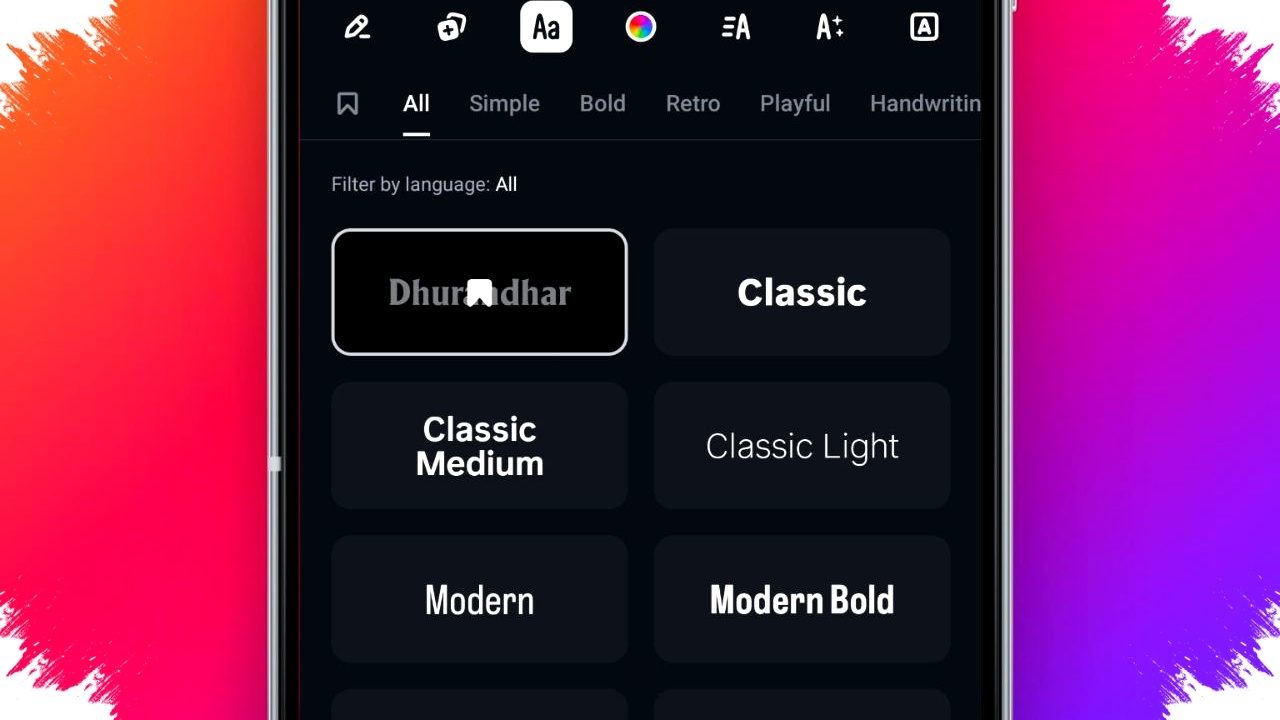Select the Aa font style tool
Image resolution: width=1280 pixels, height=720 pixels.
coord(546,27)
